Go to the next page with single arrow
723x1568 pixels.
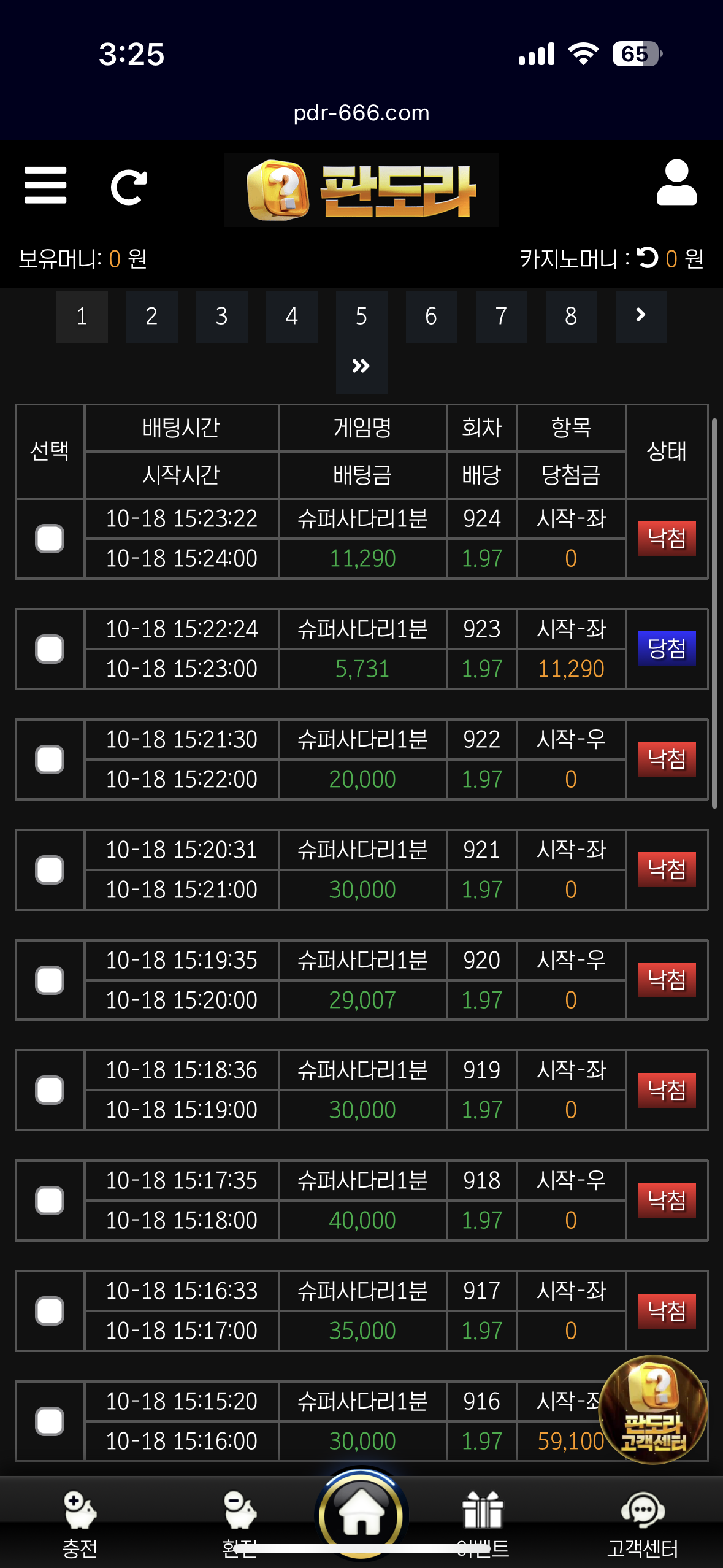pos(641,317)
